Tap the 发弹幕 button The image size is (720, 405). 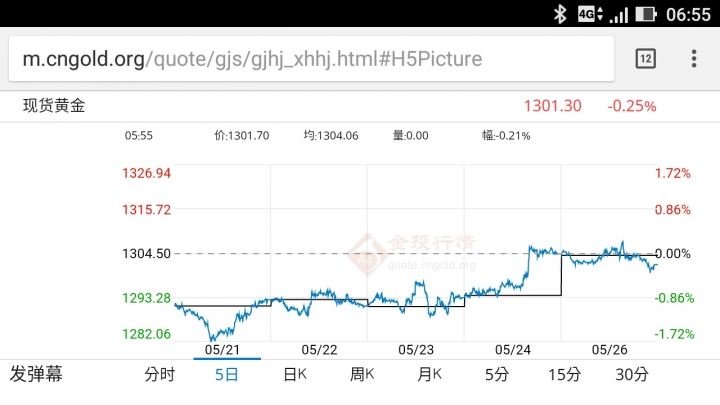(36, 375)
